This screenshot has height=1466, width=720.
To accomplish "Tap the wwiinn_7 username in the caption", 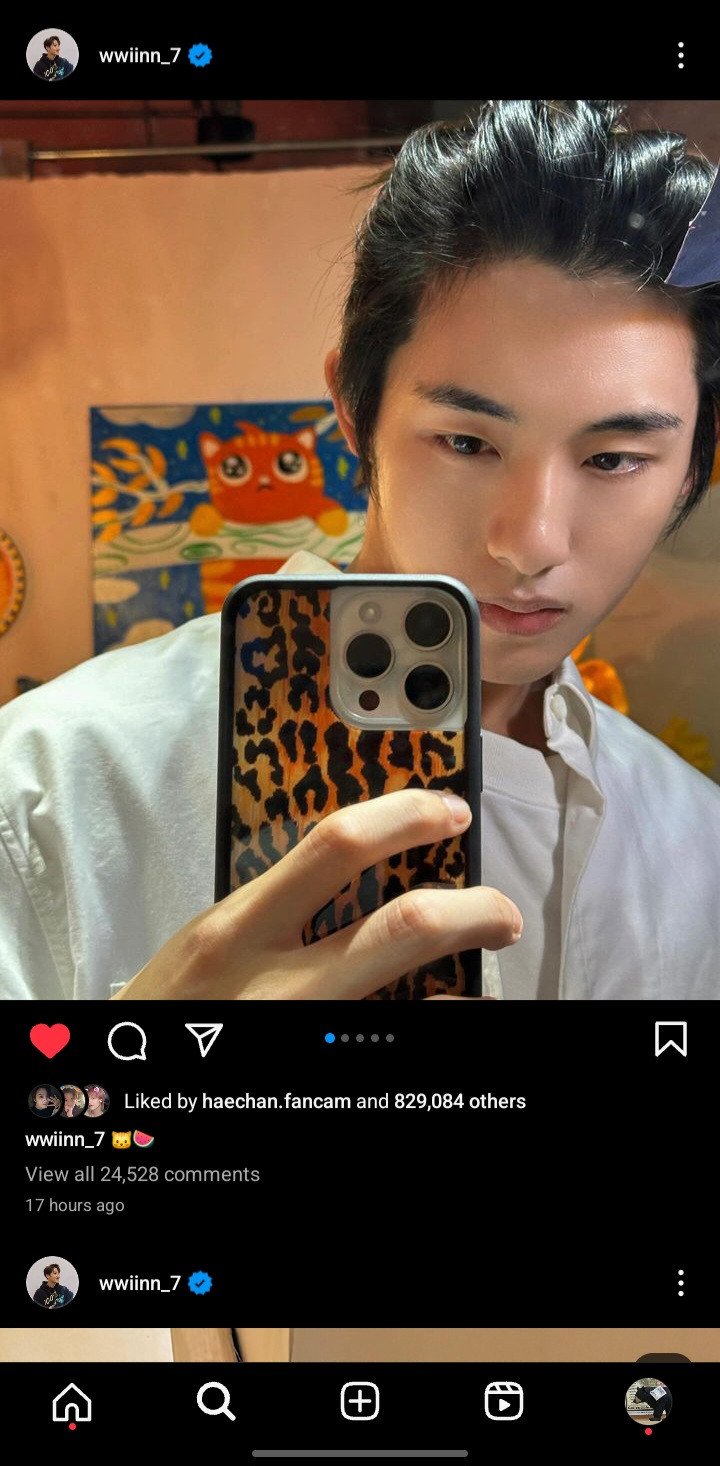I will click(65, 1139).
